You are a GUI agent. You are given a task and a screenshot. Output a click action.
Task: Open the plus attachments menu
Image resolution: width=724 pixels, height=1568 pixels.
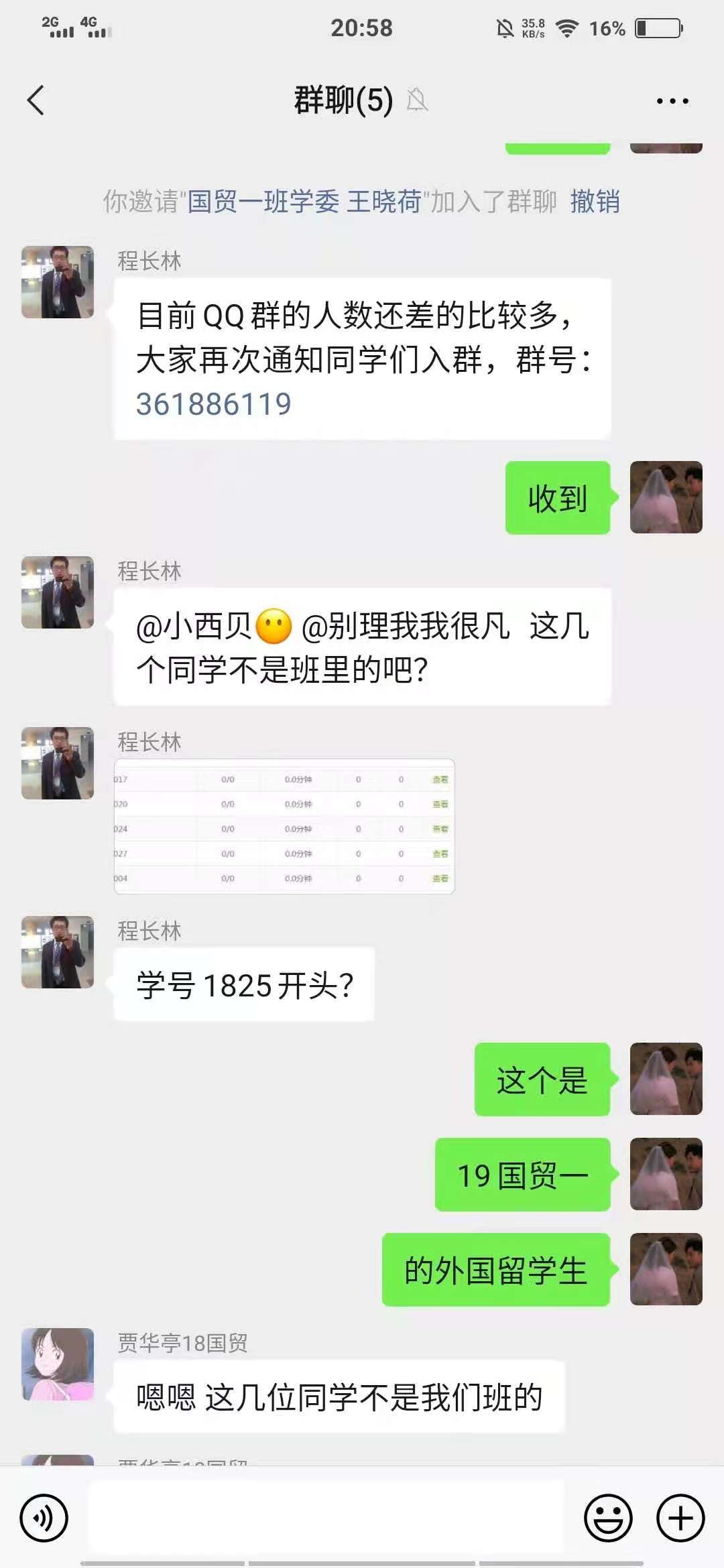(680, 1518)
